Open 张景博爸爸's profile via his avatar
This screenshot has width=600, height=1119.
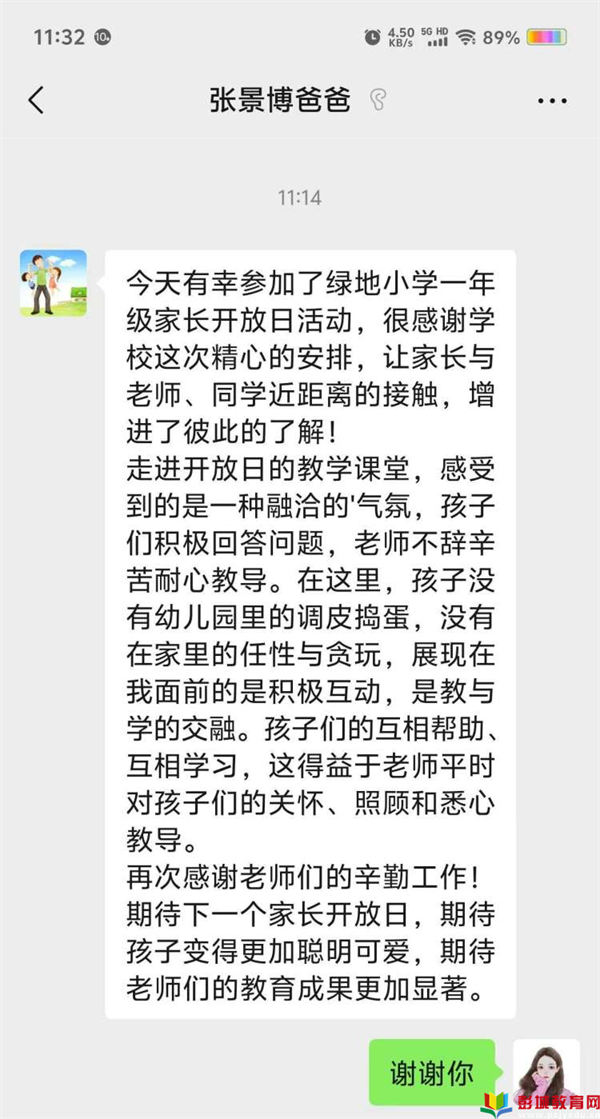tap(54, 284)
